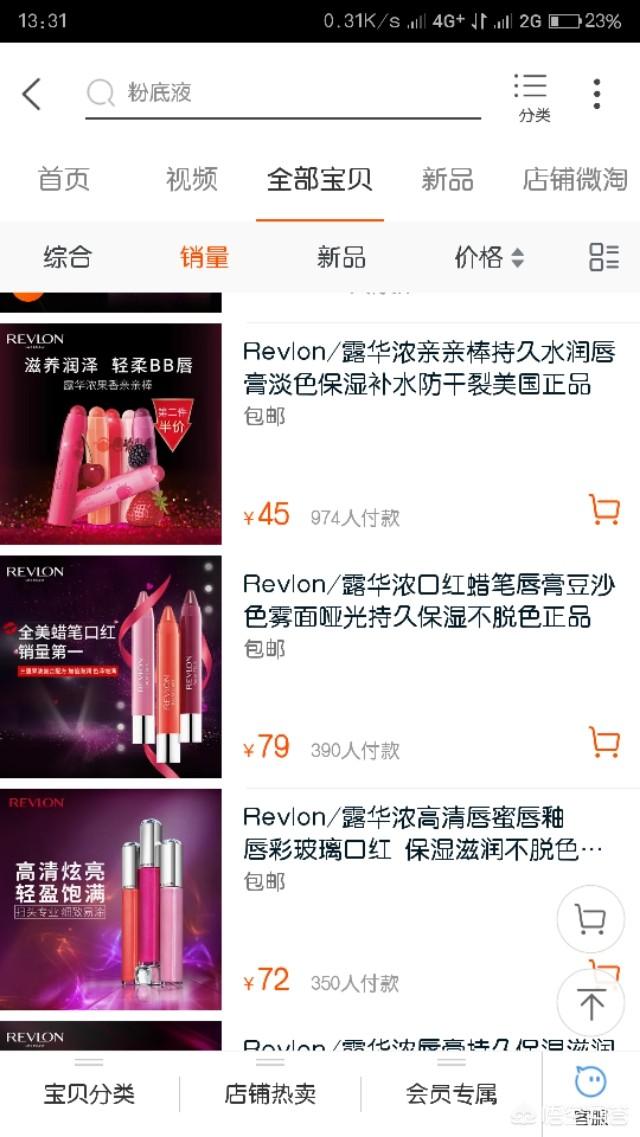This screenshot has height=1137, width=640.
Task: Sort products by 综合
Action: click(67, 257)
